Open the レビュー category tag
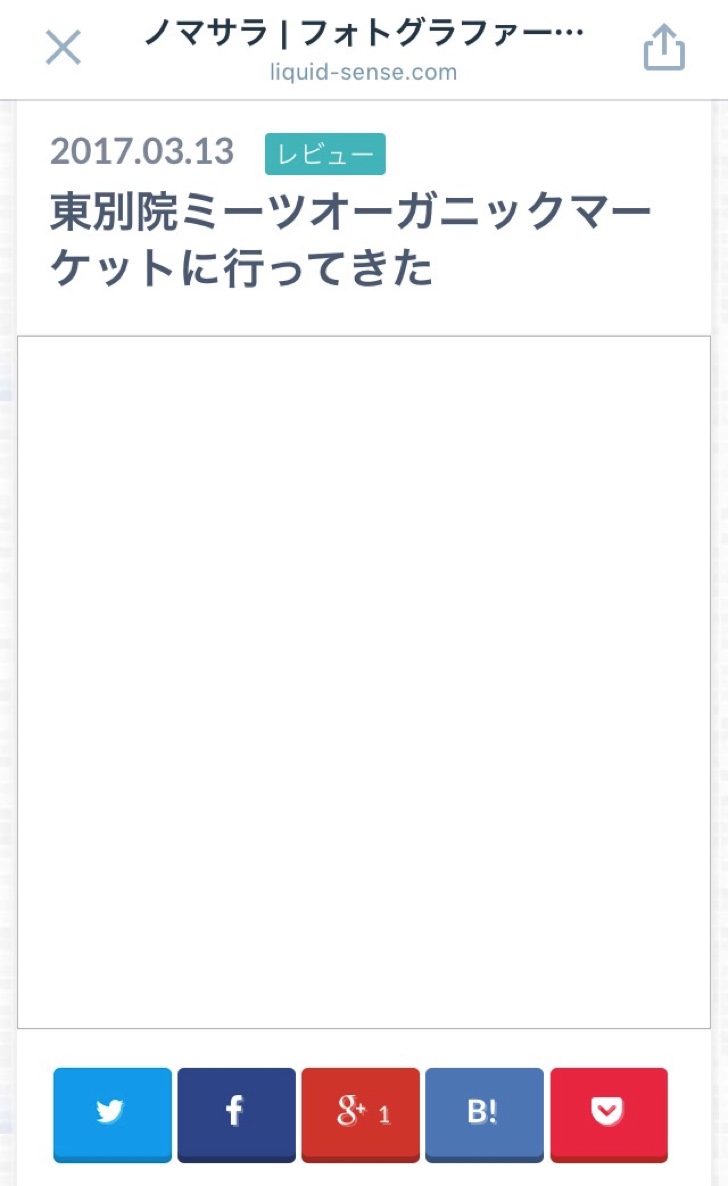Image resolution: width=728 pixels, height=1186 pixels. [x=325, y=154]
